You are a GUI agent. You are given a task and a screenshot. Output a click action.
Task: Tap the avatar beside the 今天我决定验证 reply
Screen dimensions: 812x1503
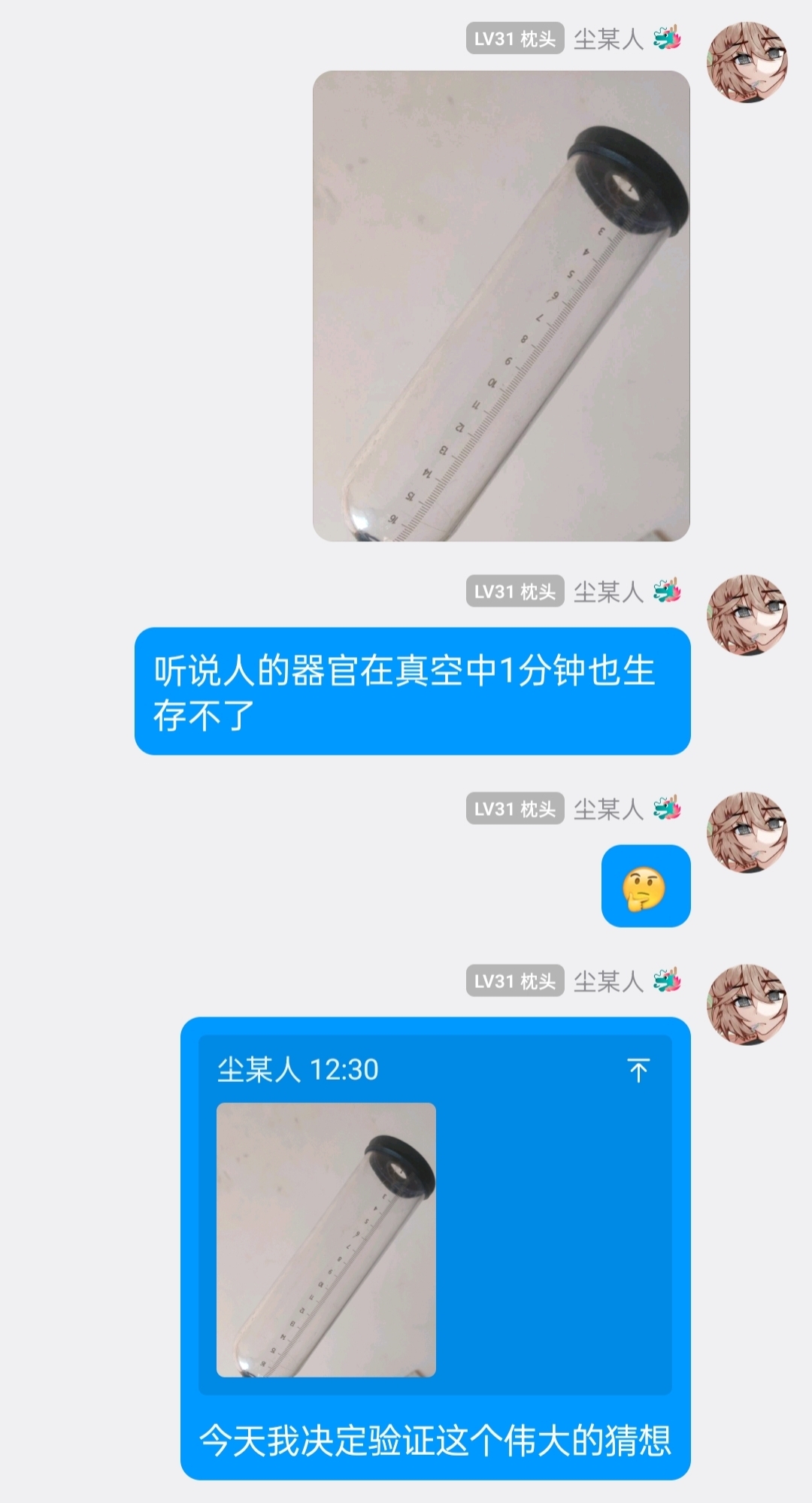pos(747,1005)
